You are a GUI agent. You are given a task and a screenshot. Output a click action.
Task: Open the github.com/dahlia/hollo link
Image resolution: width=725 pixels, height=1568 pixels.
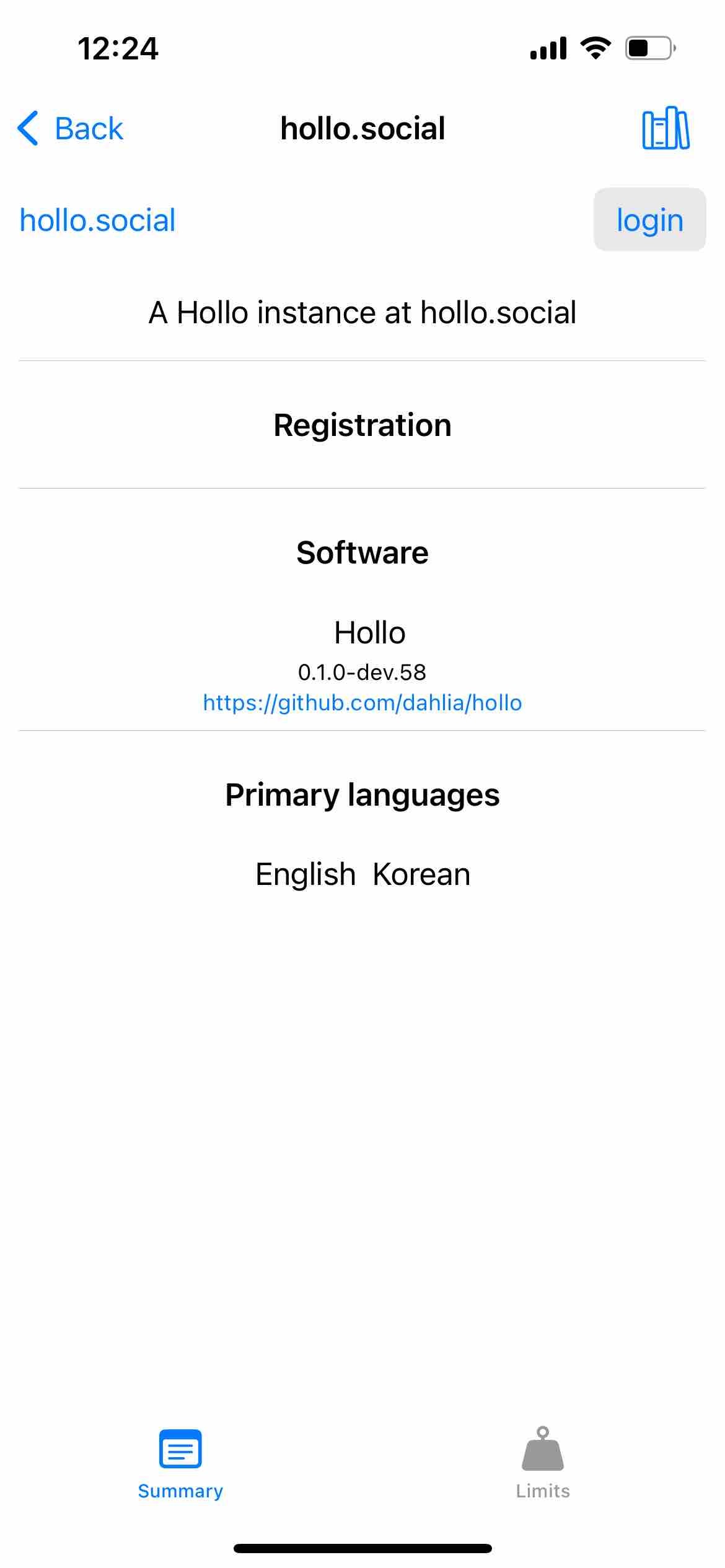click(362, 702)
